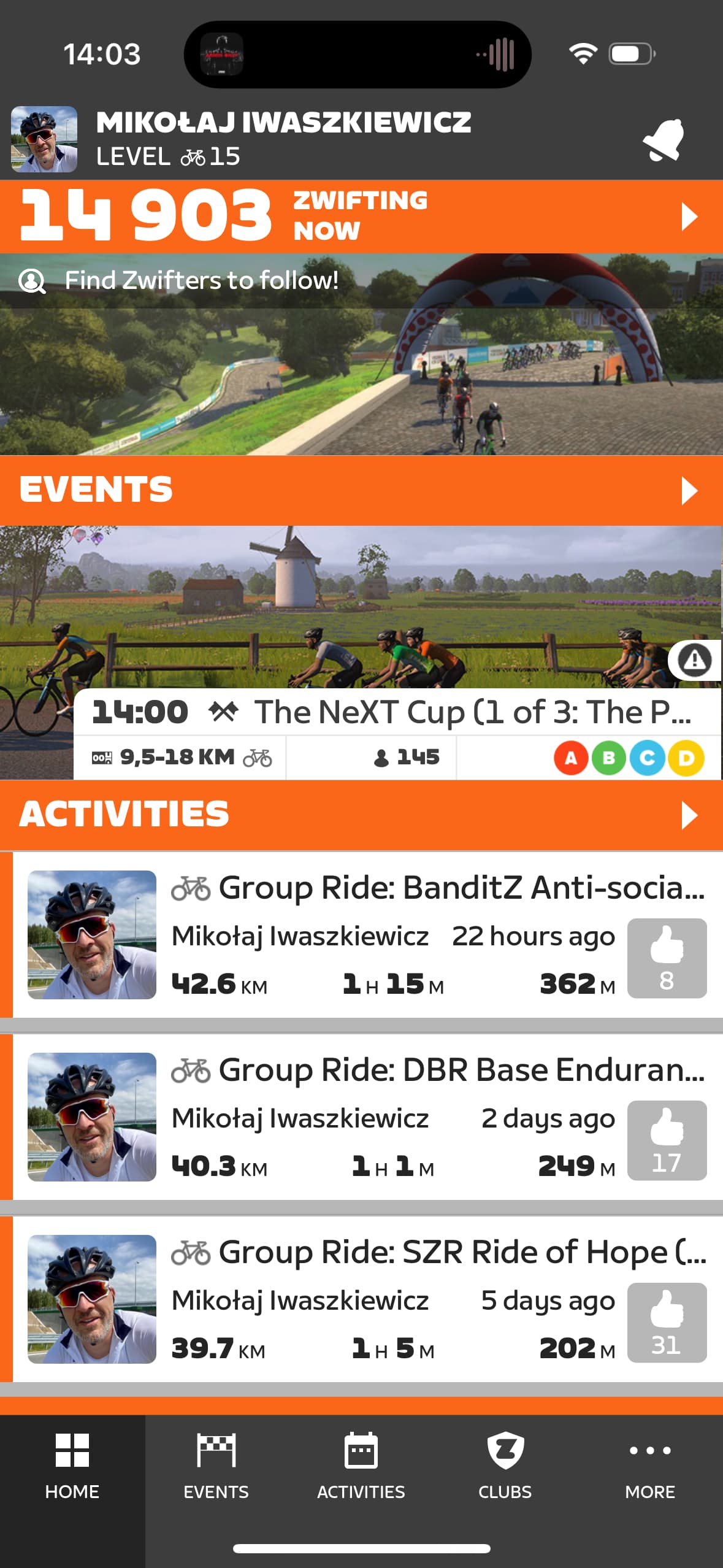Screen dimensions: 723x1568
Task: Tap Find Zwifters to follow
Action: (x=201, y=281)
